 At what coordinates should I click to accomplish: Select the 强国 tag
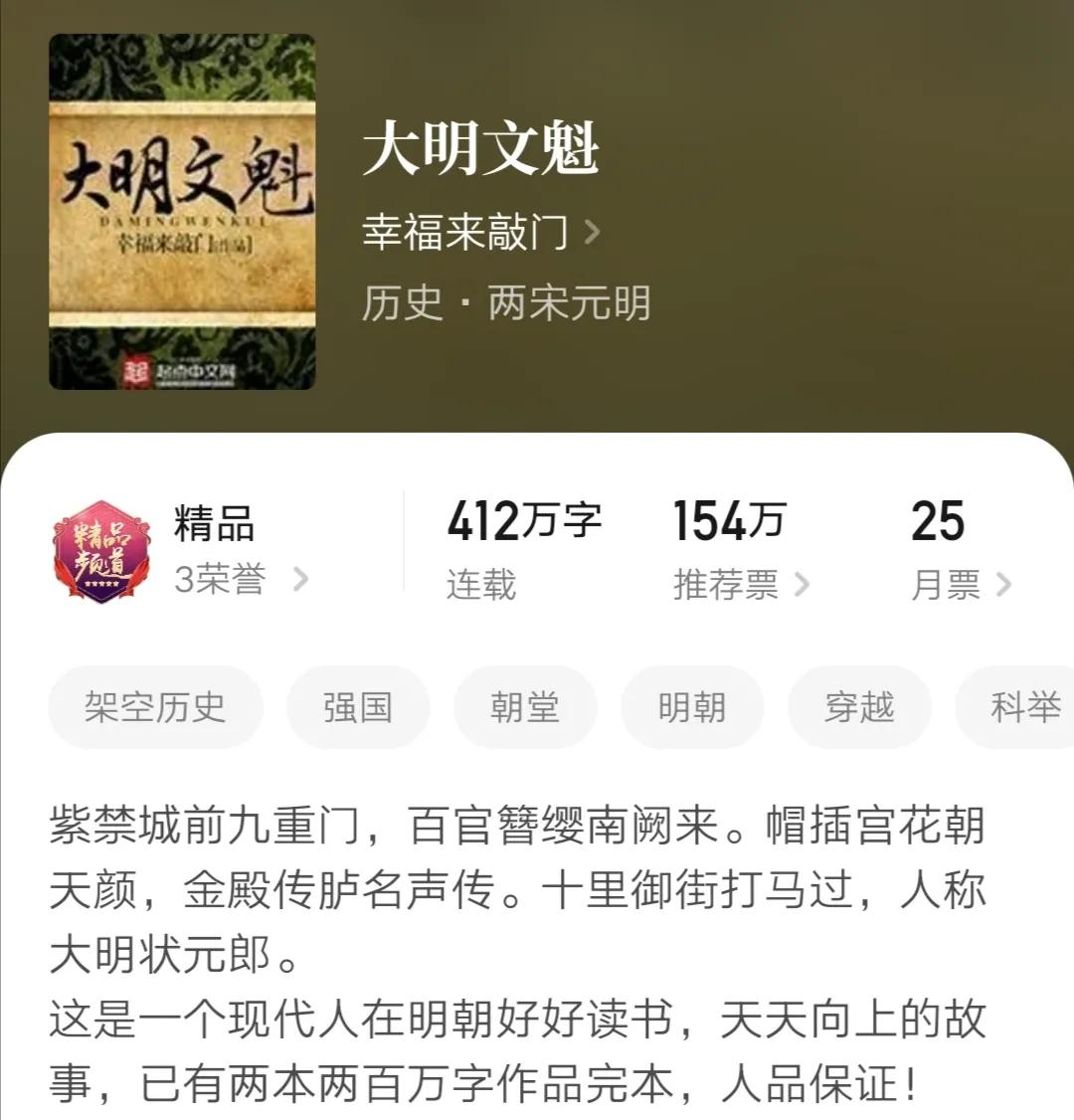[358, 706]
